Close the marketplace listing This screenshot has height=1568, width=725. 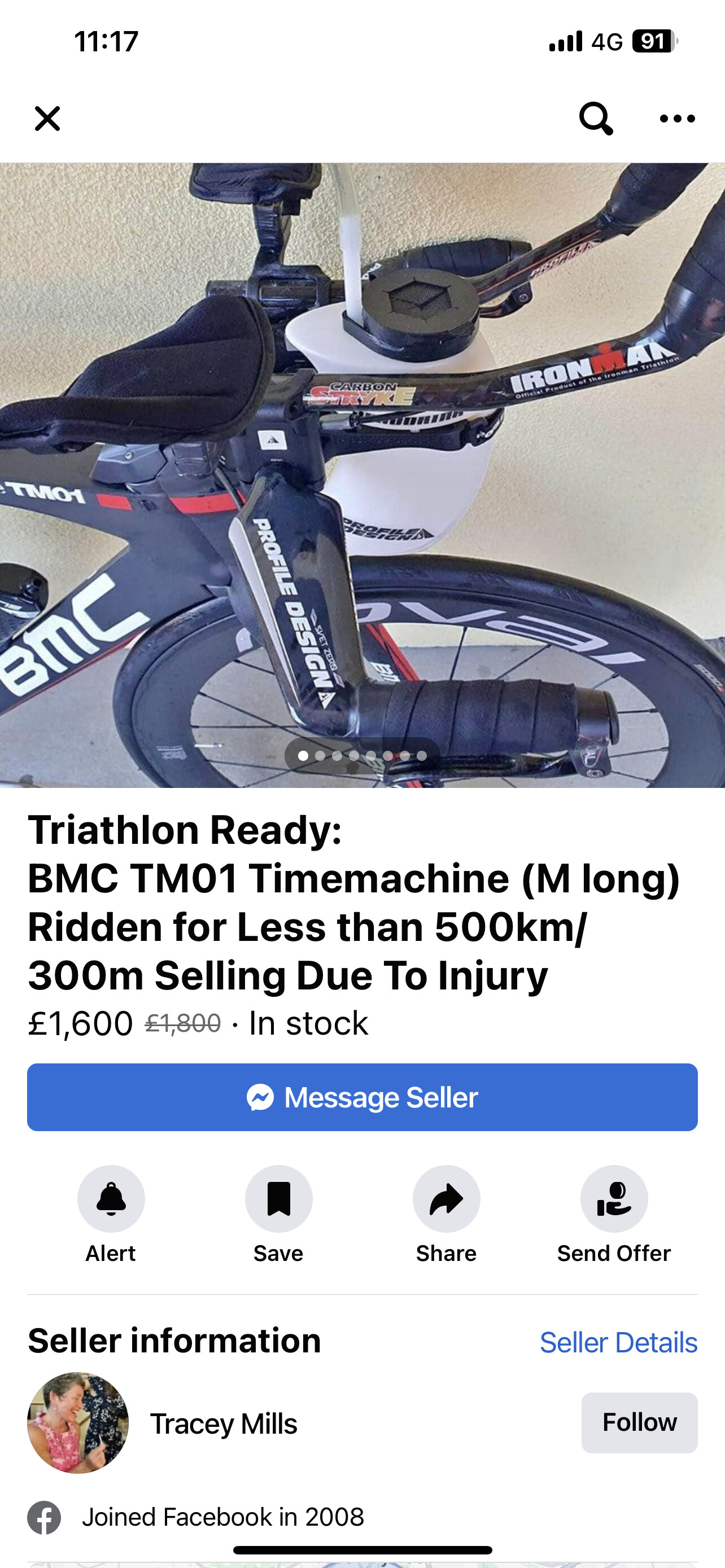coord(47,119)
